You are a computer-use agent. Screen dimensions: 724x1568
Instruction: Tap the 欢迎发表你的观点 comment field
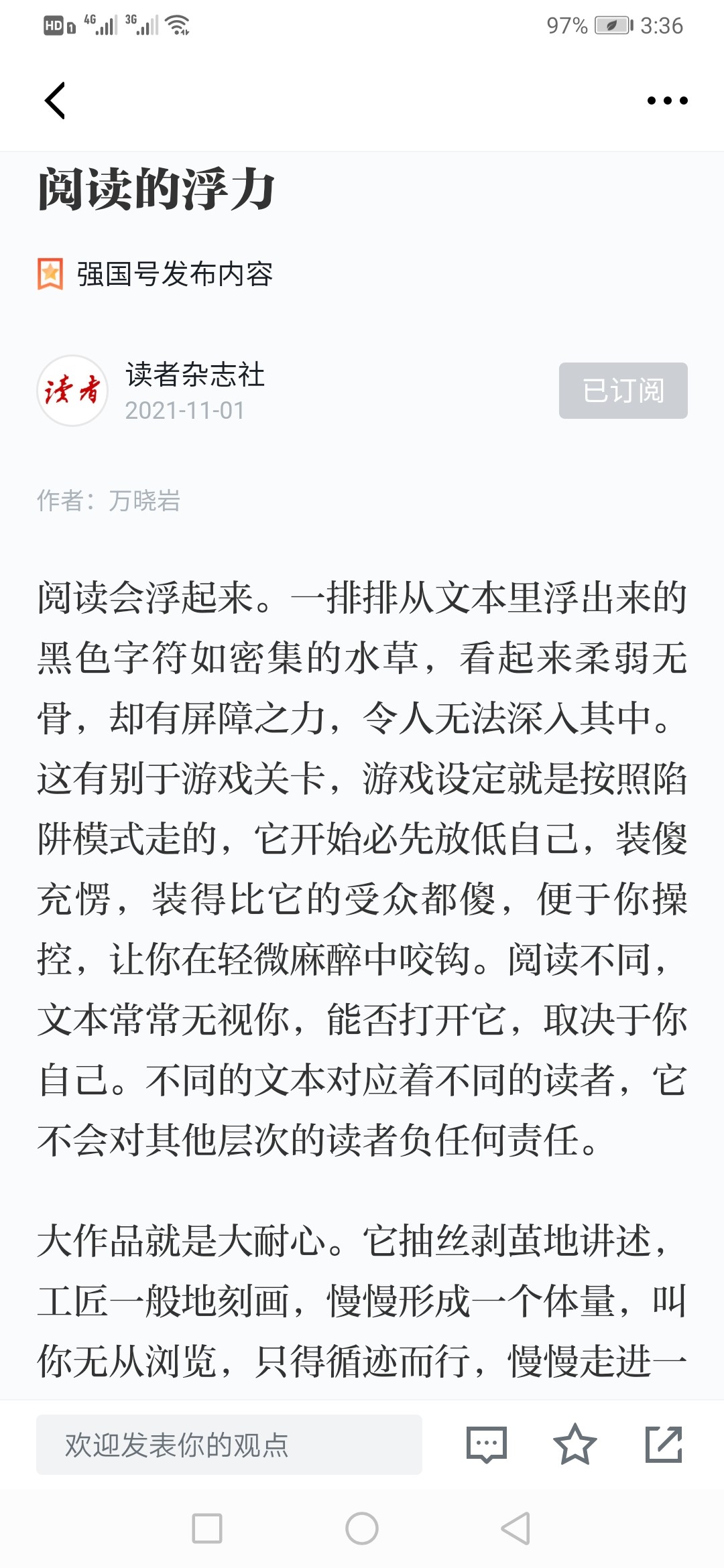coord(229,1445)
